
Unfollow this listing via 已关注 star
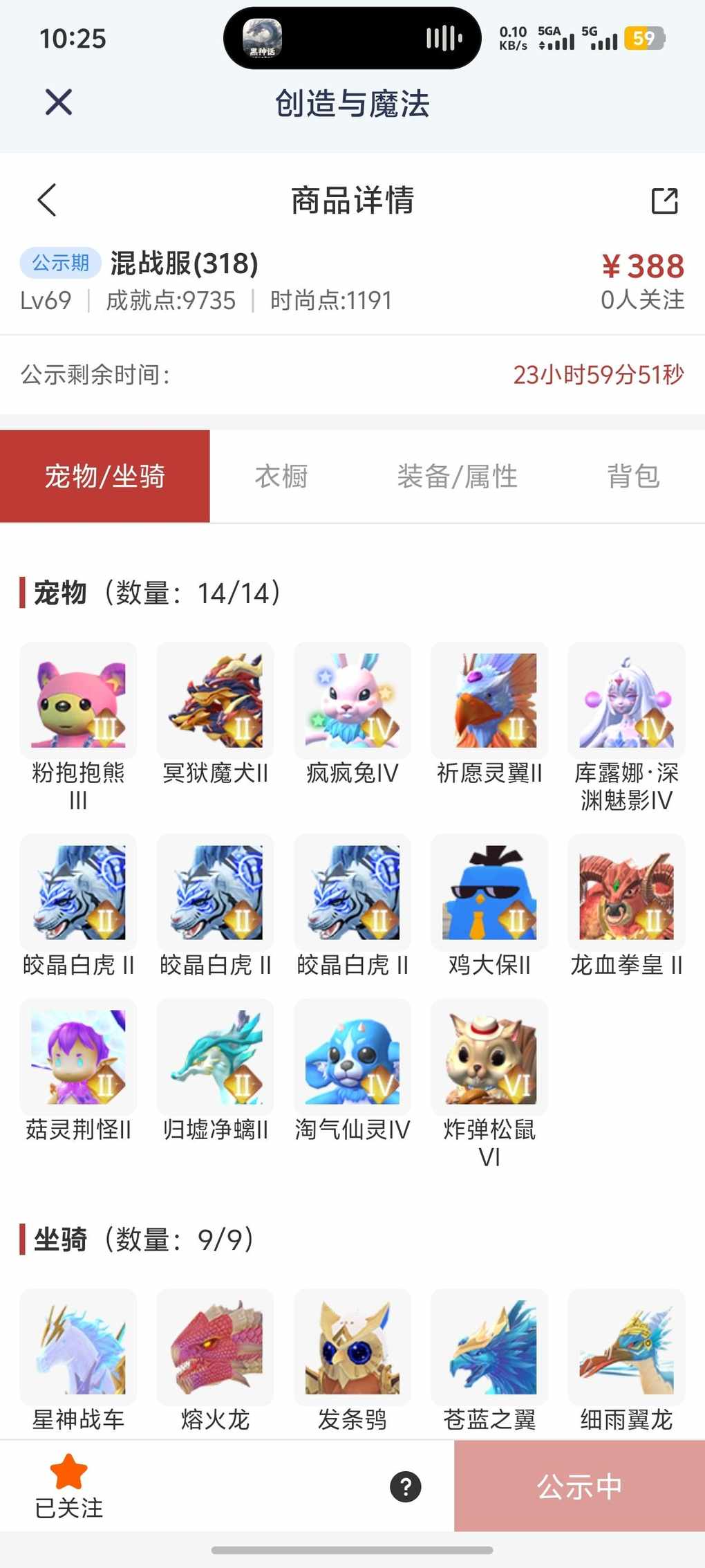coord(68,1485)
